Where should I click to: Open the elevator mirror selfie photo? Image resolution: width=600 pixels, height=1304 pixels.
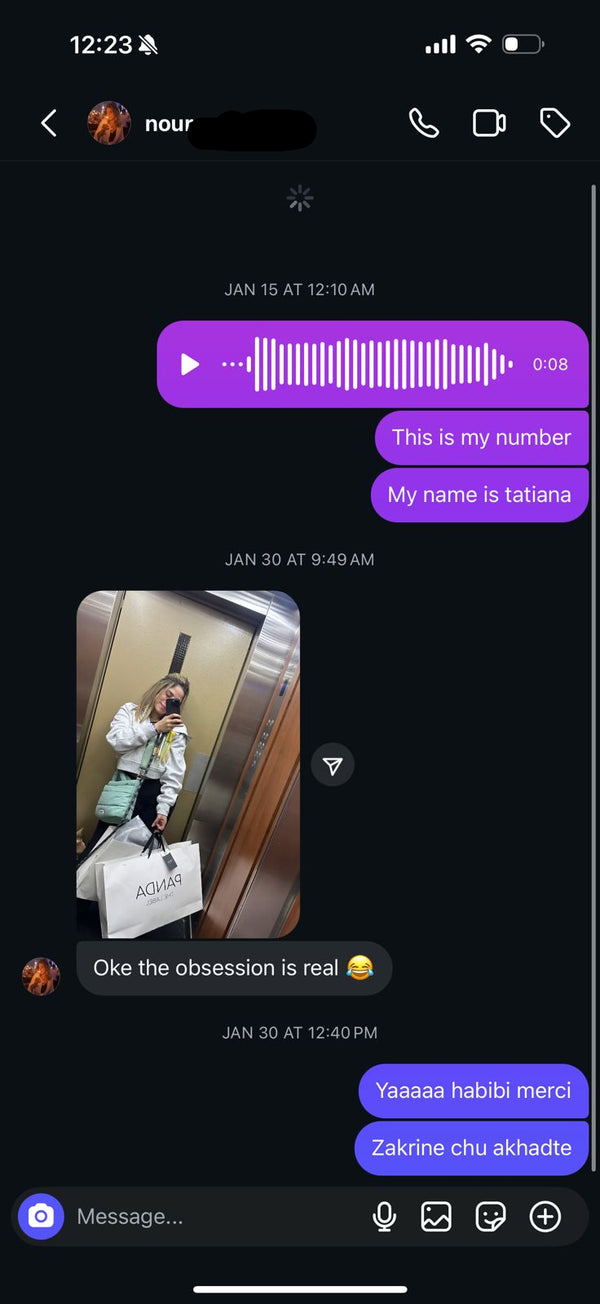pyautogui.click(x=188, y=764)
